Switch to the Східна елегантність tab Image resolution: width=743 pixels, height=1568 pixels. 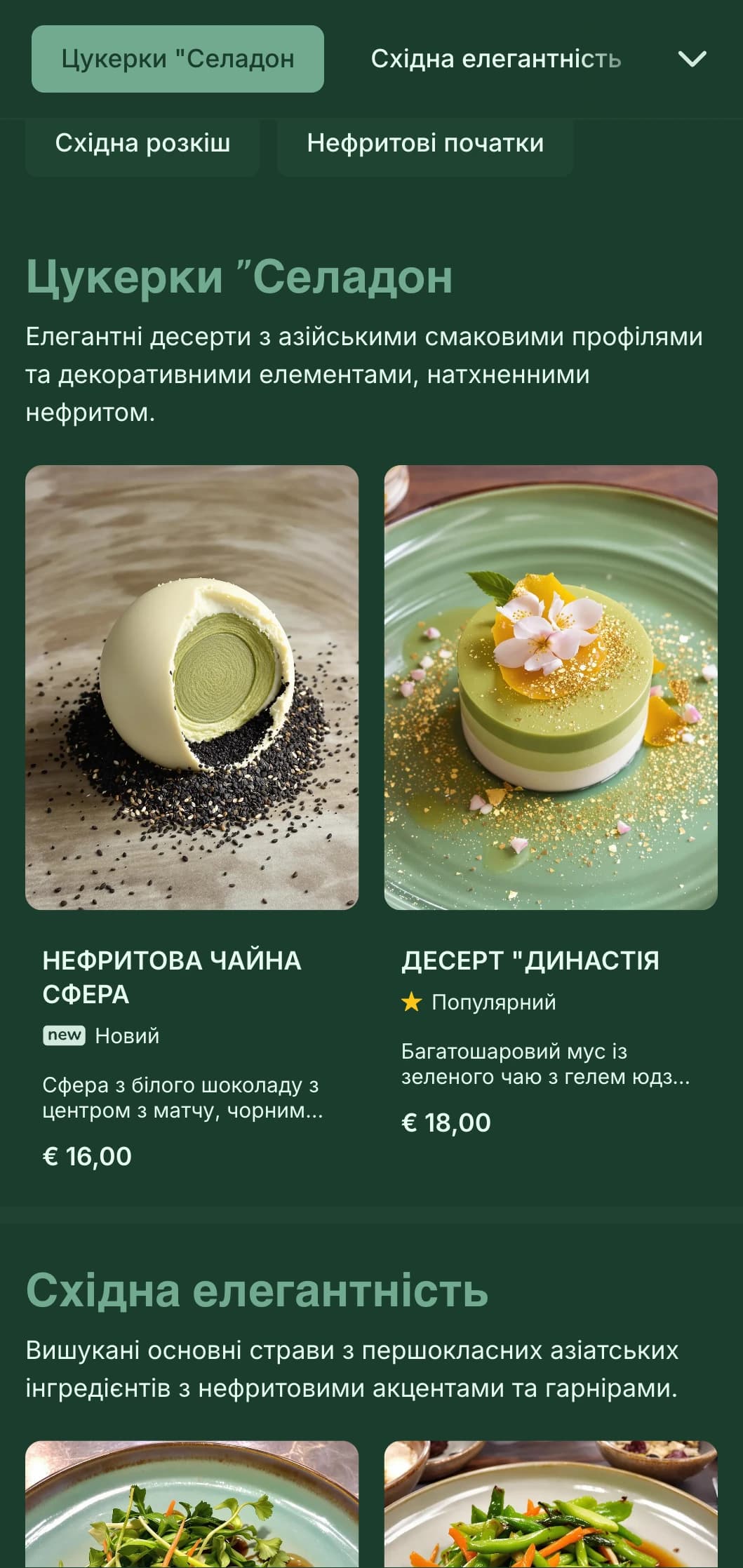pyautogui.click(x=495, y=59)
